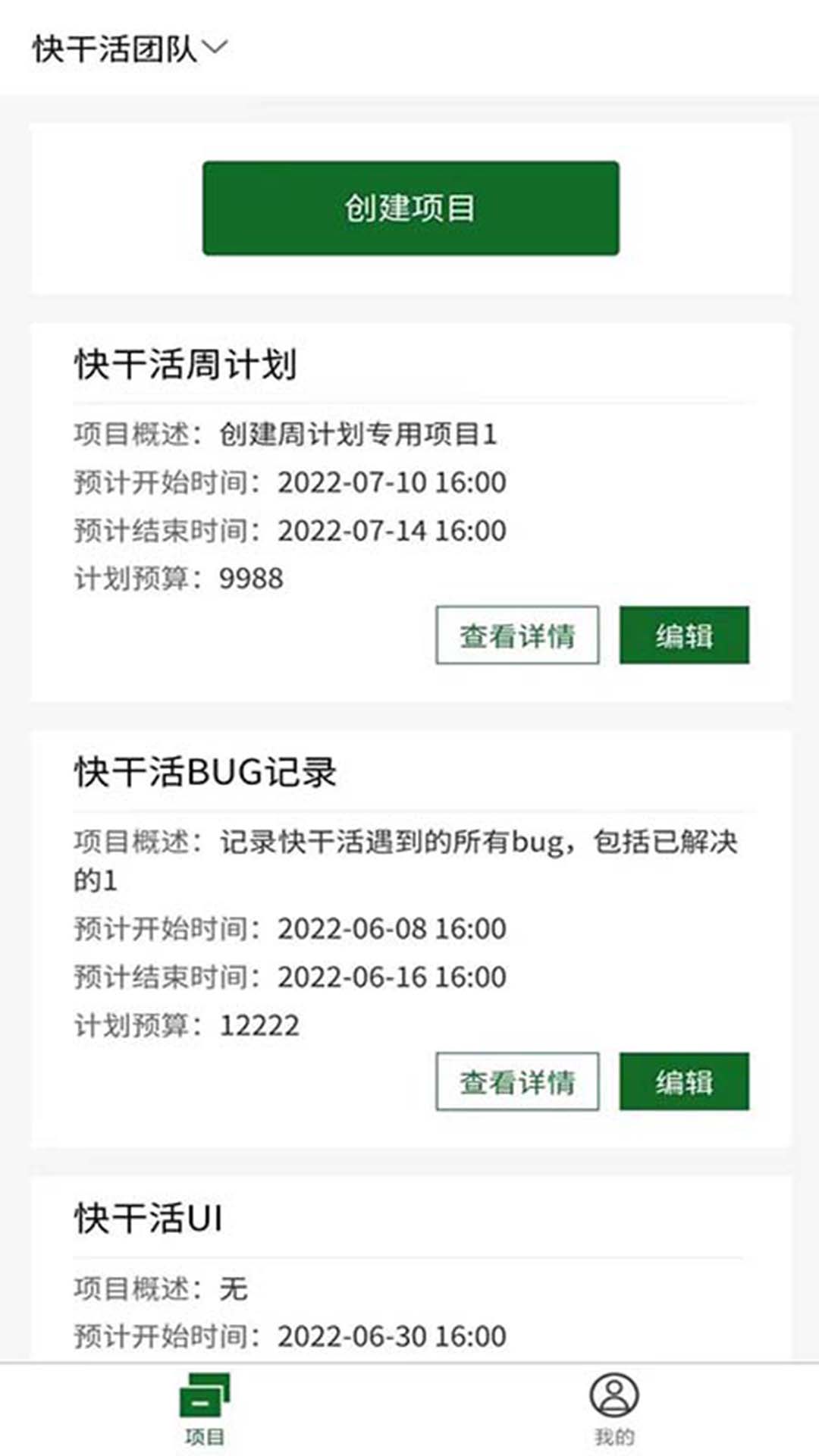View details of 快干活周计划 project

[517, 635]
